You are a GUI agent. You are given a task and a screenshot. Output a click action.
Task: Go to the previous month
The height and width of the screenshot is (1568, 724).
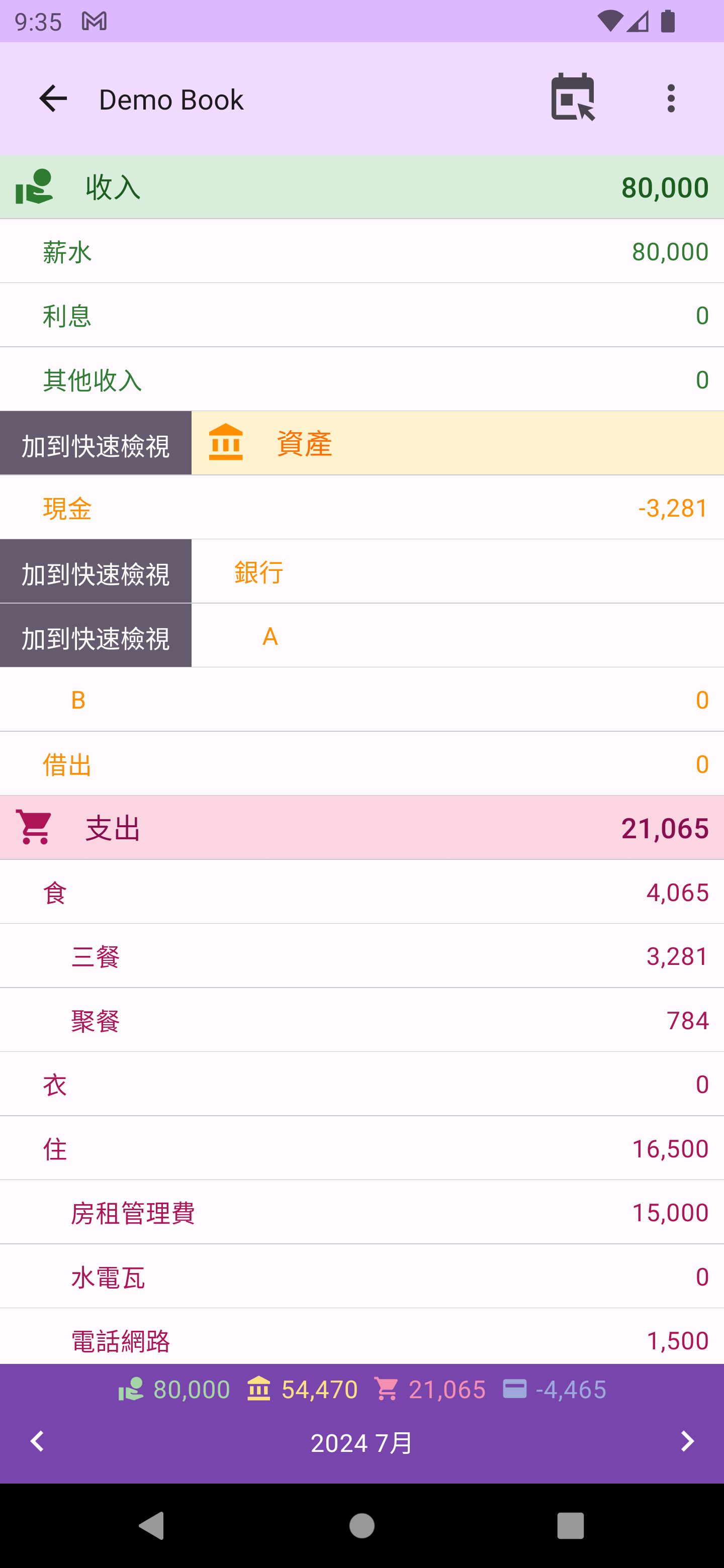pos(38,1441)
